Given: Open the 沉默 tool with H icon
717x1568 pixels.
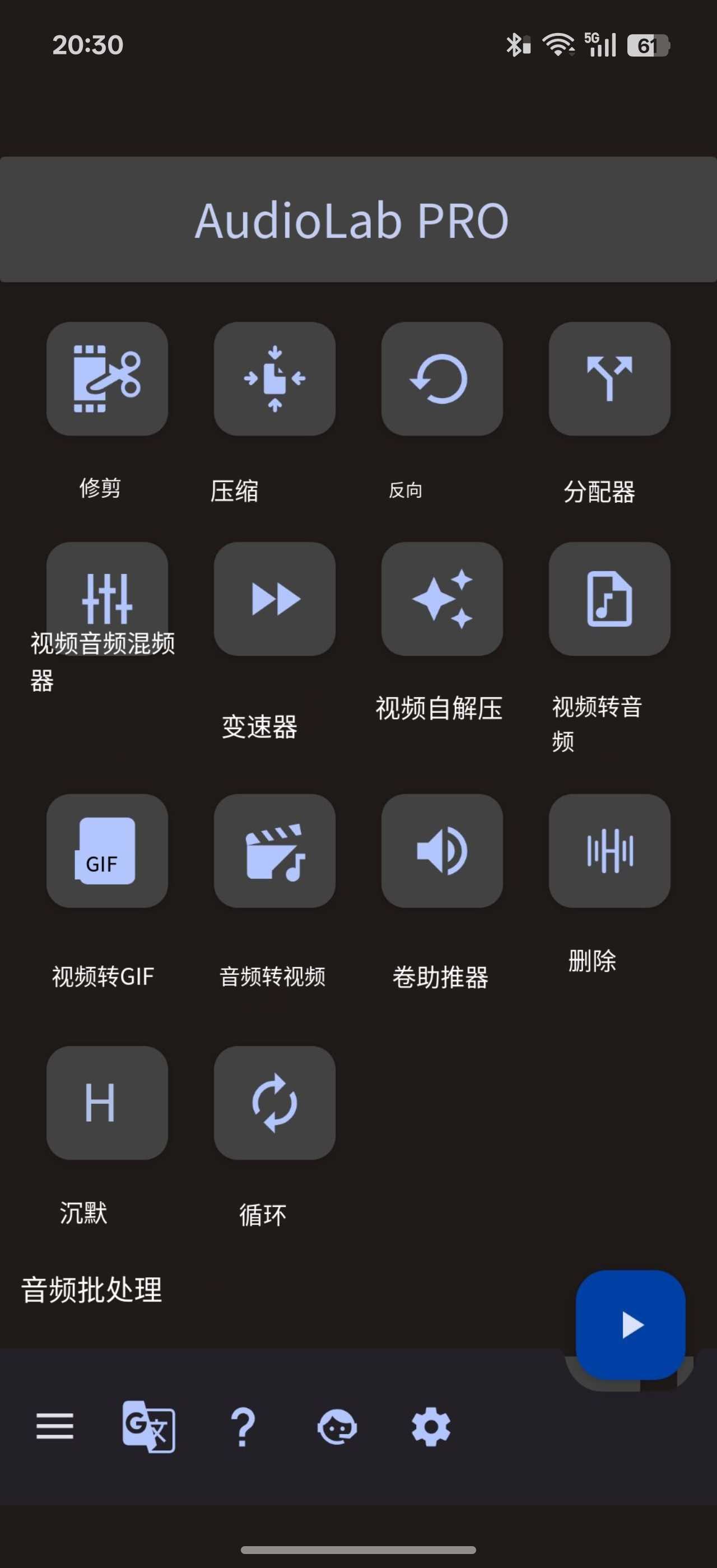Looking at the screenshot, I should (107, 1102).
